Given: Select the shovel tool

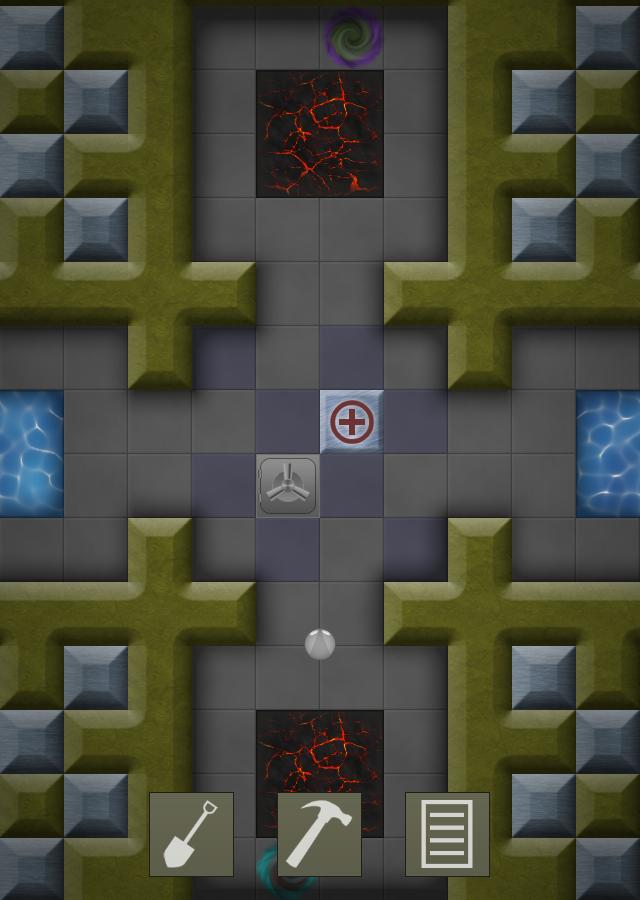Looking at the screenshot, I should coord(191,834).
